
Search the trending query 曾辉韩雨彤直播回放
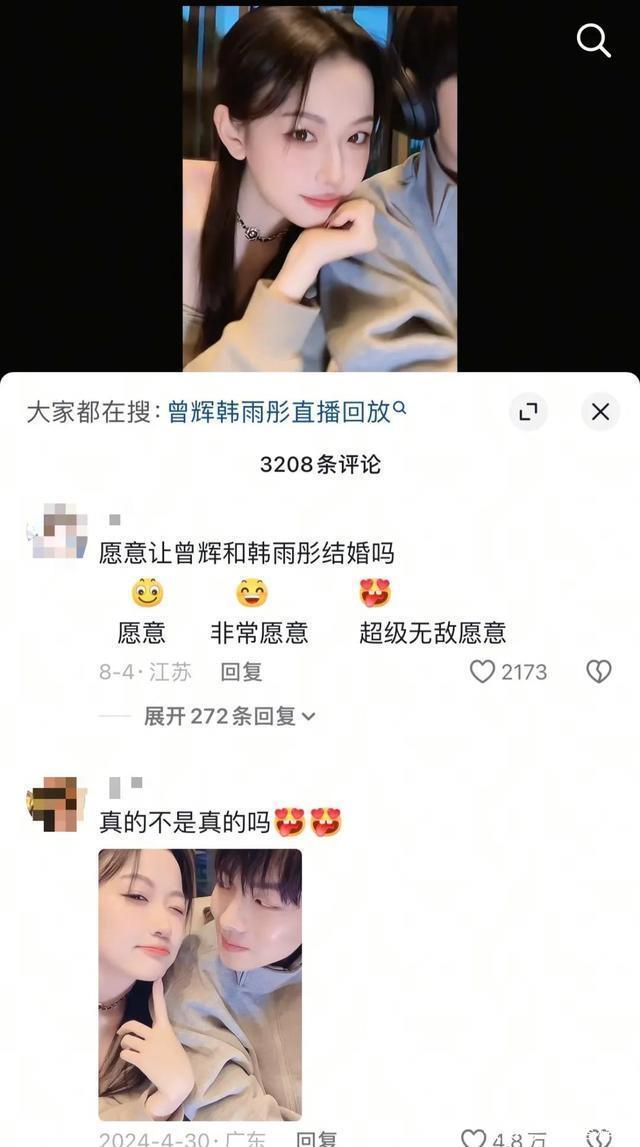click(287, 412)
